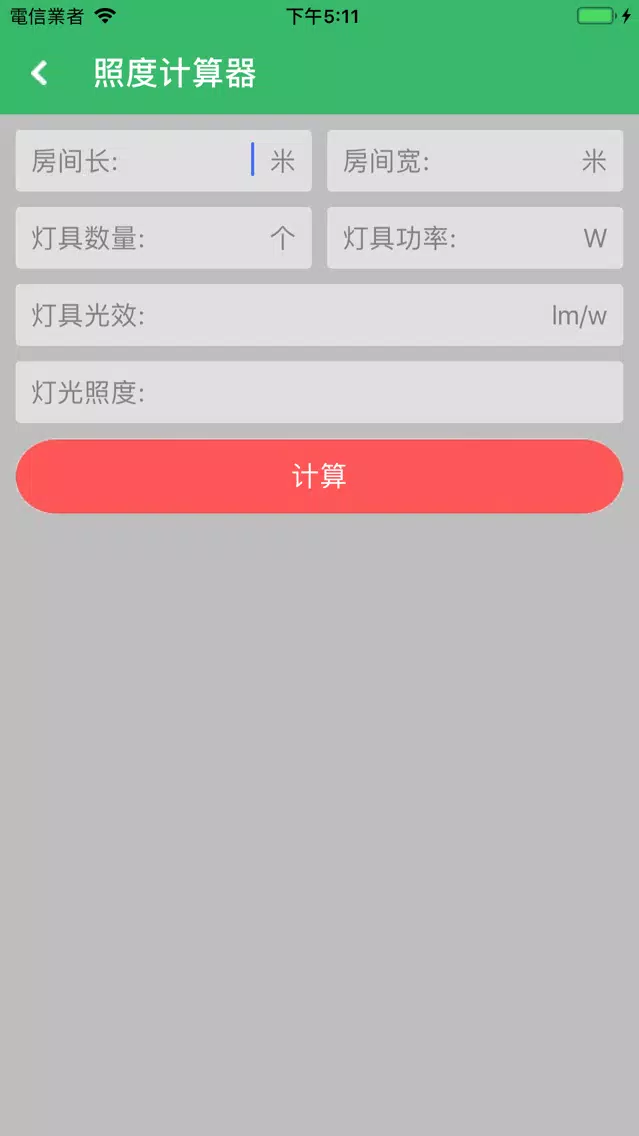
Task: Focus the 房间长 input field
Action: click(x=185, y=161)
